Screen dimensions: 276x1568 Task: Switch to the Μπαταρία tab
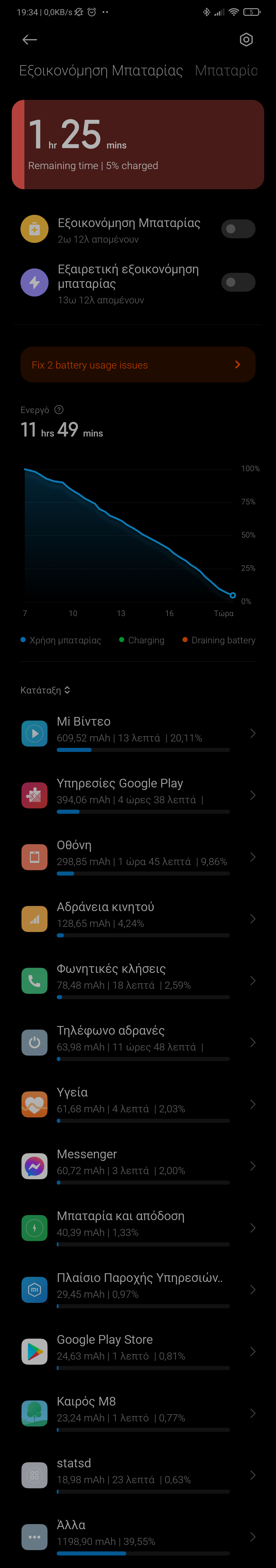226,70
